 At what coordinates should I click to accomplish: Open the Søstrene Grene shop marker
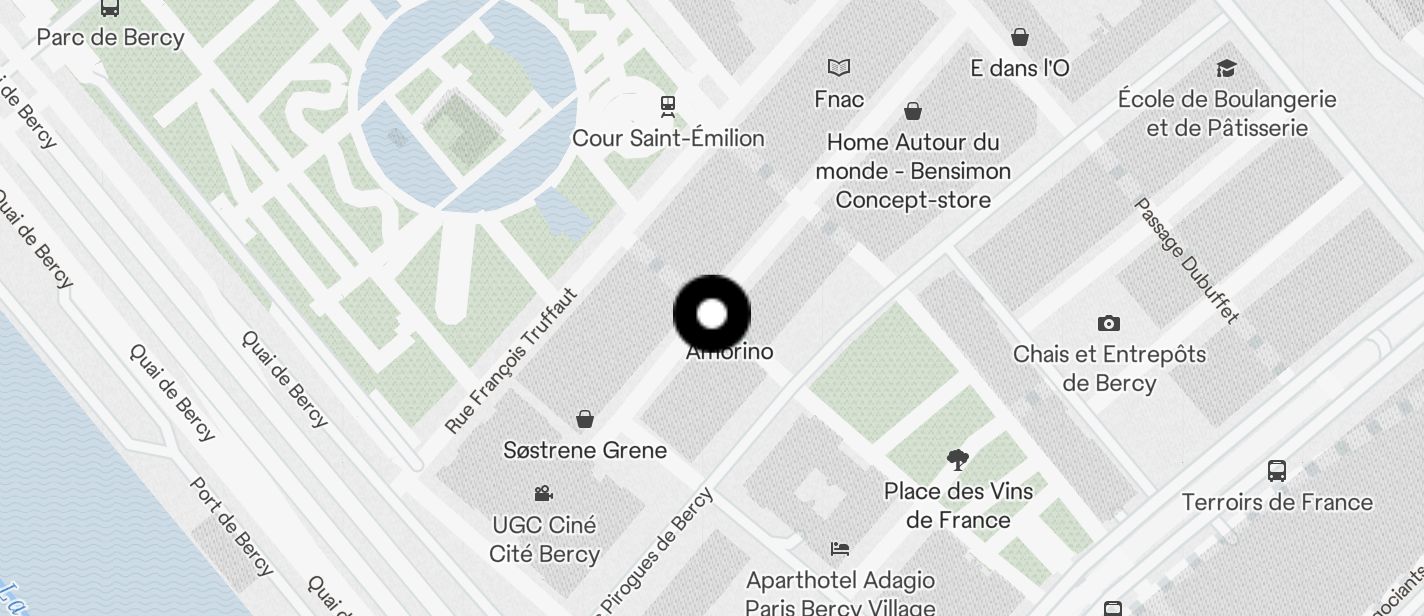(x=585, y=420)
